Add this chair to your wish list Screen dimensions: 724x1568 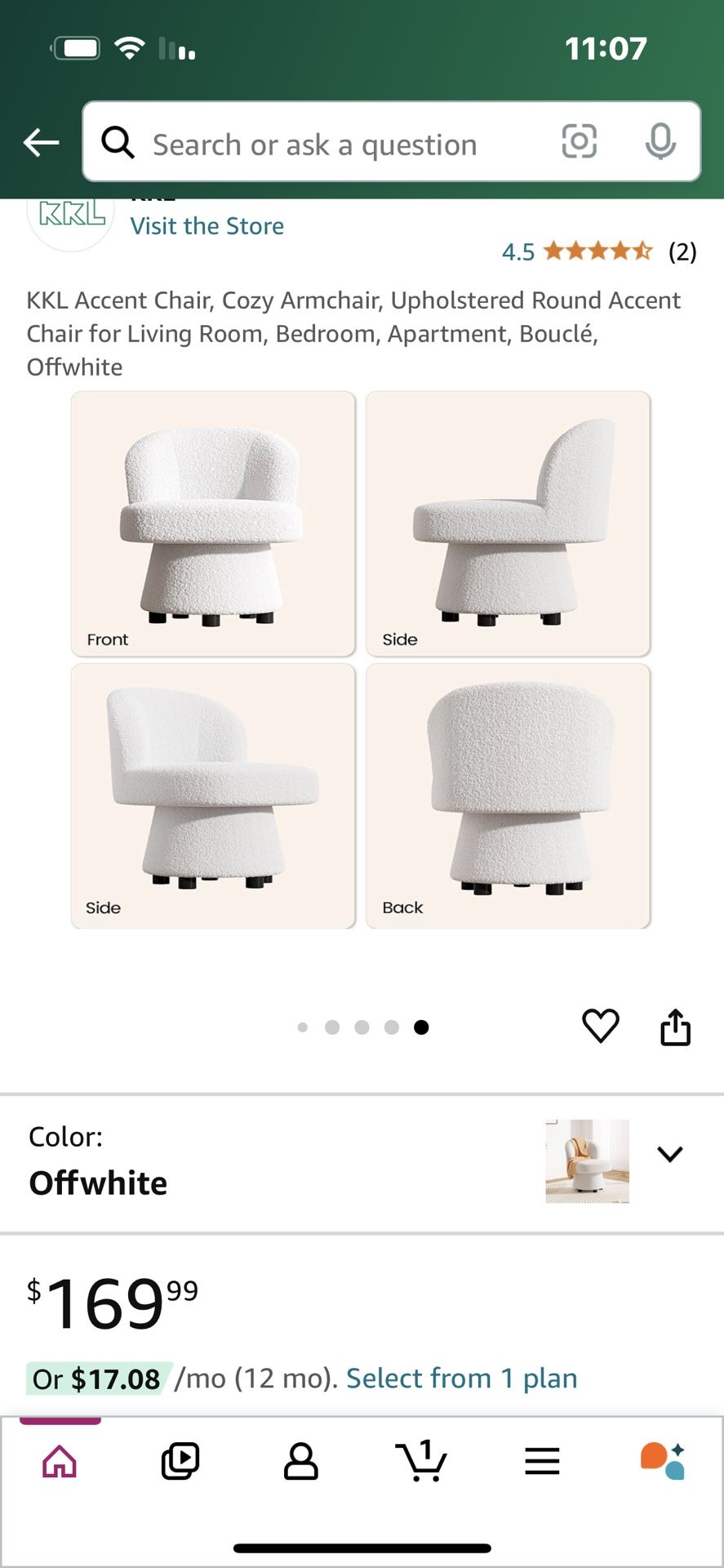click(x=600, y=1026)
